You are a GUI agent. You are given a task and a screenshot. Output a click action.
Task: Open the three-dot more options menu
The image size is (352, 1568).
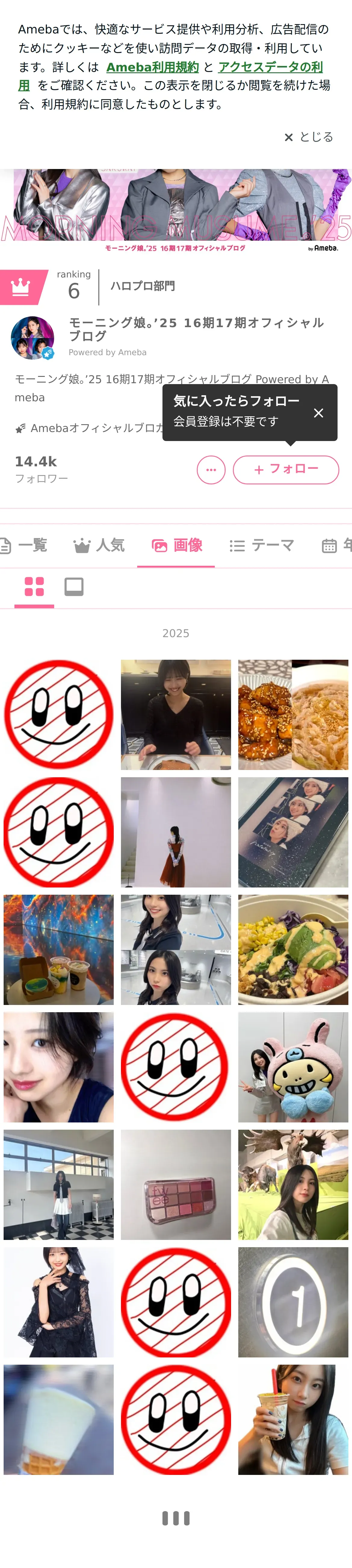[x=211, y=469]
